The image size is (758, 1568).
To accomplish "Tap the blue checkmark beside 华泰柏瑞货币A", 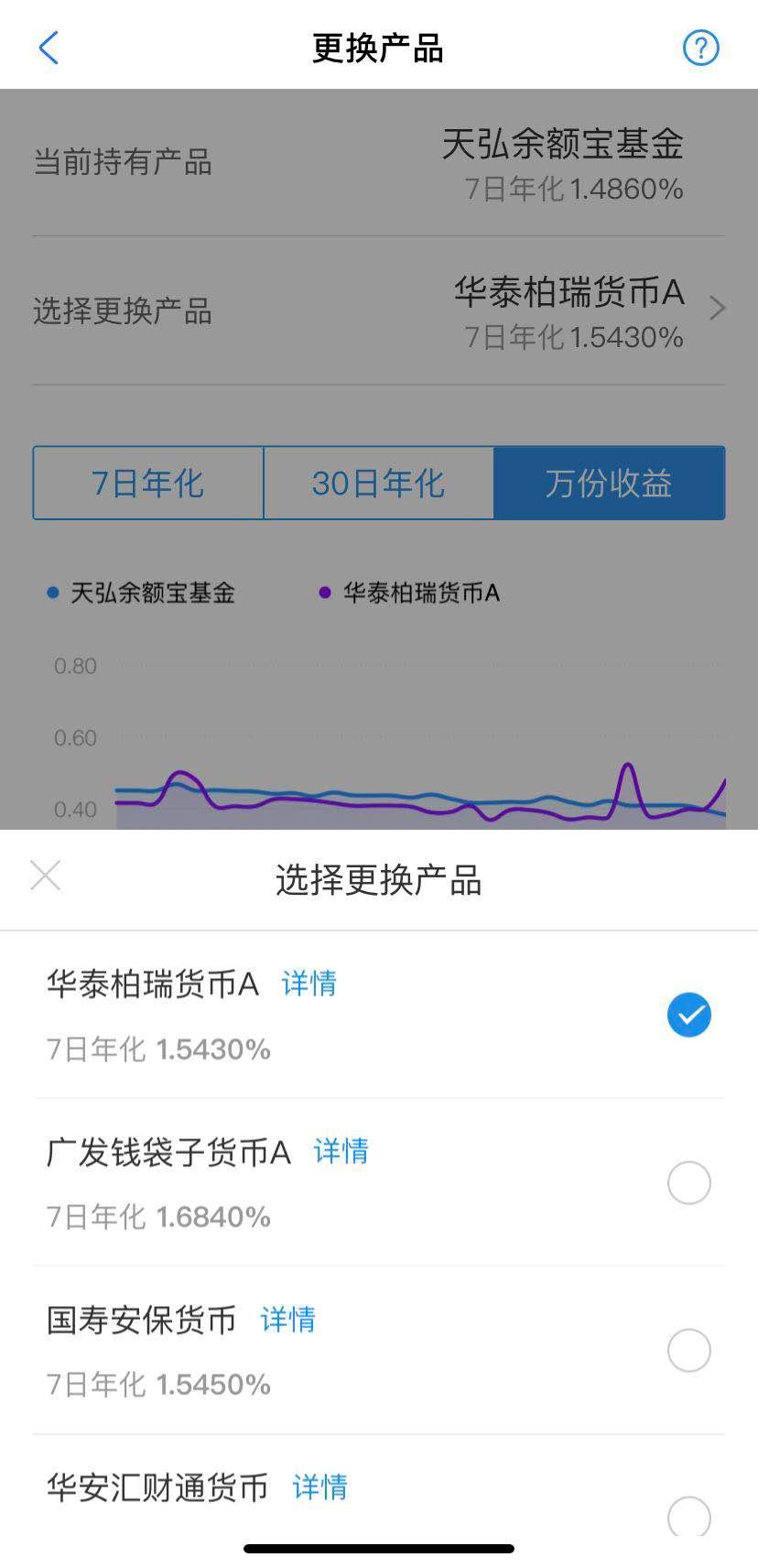I will click(688, 1014).
